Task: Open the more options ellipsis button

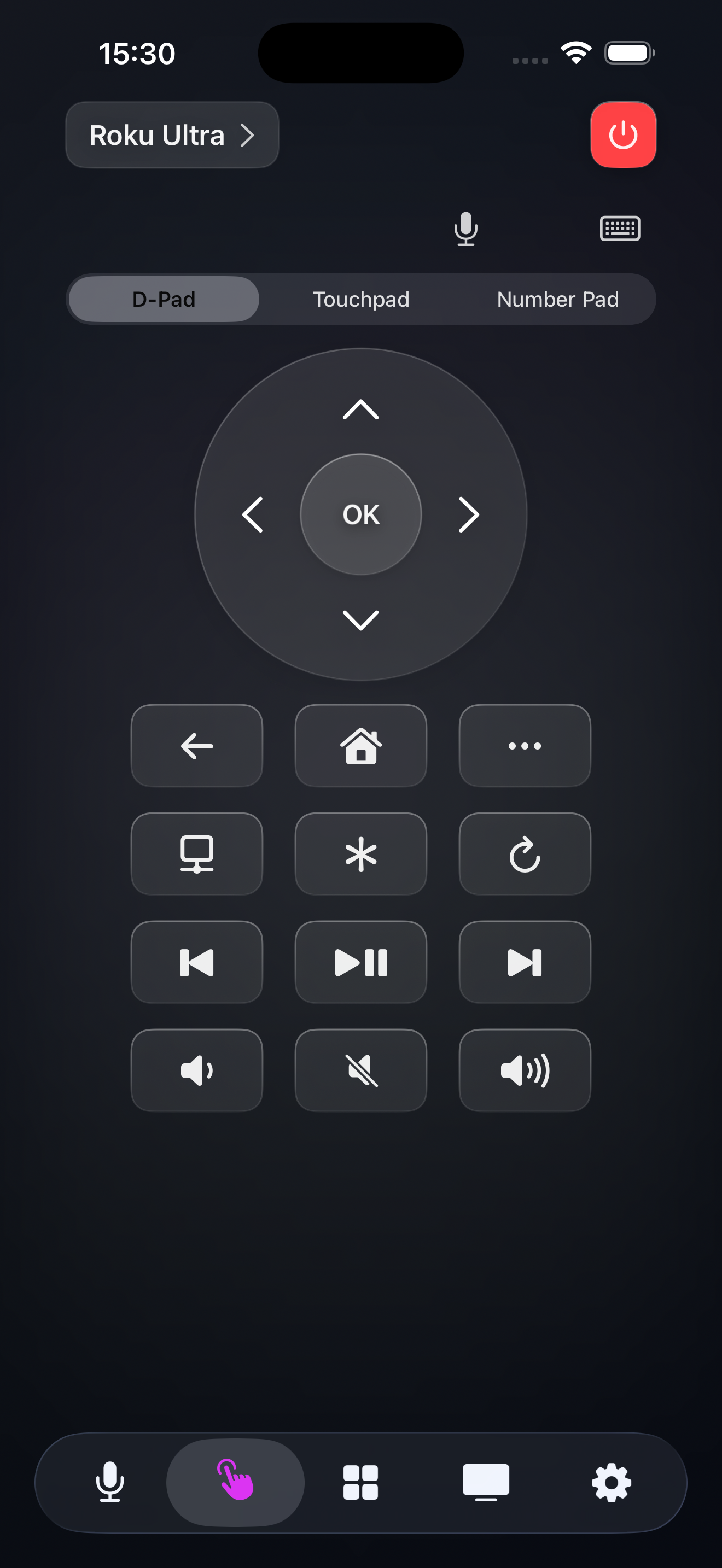Action: (x=524, y=745)
